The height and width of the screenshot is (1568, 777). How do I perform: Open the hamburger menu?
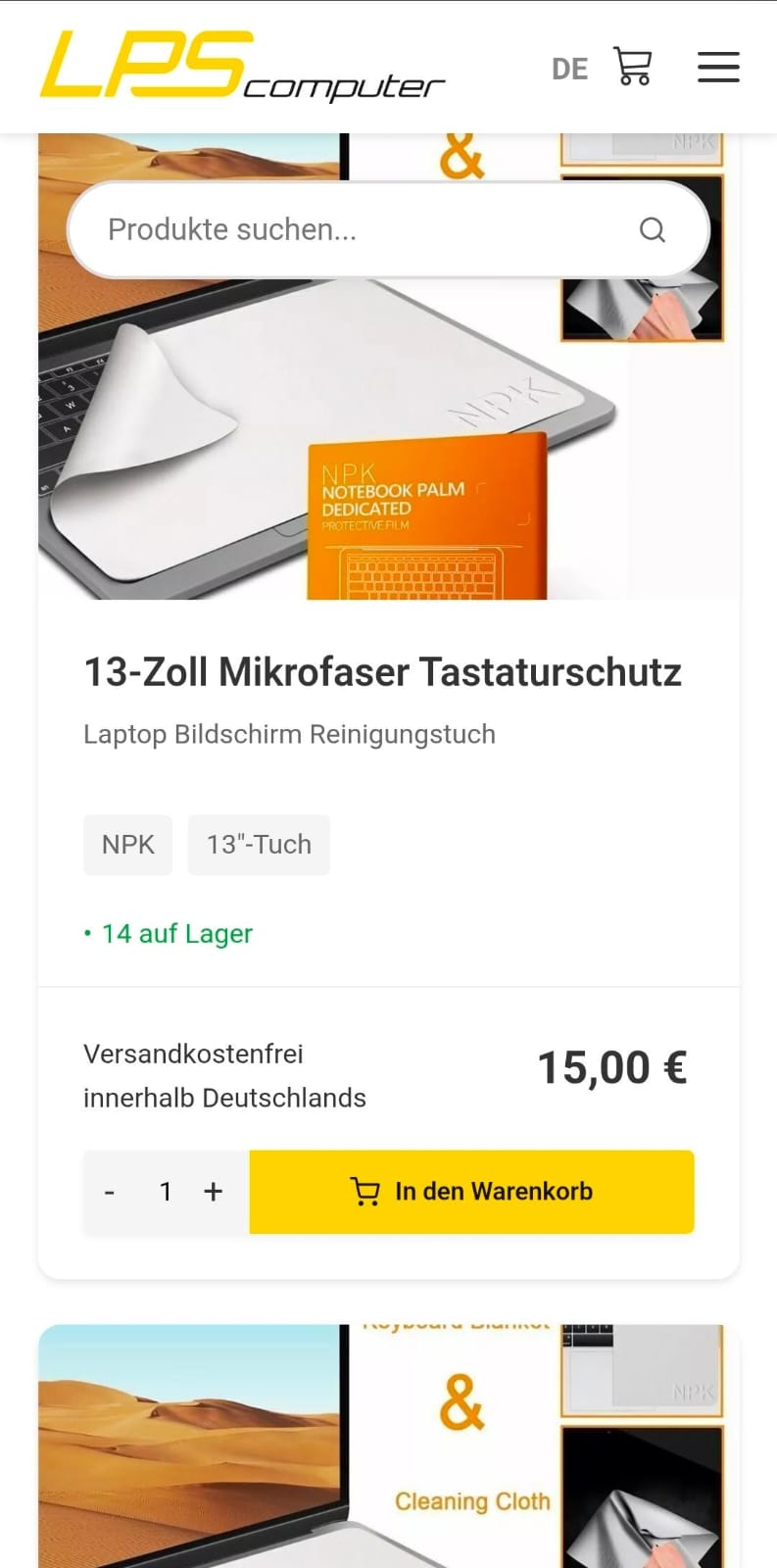pyautogui.click(x=718, y=67)
